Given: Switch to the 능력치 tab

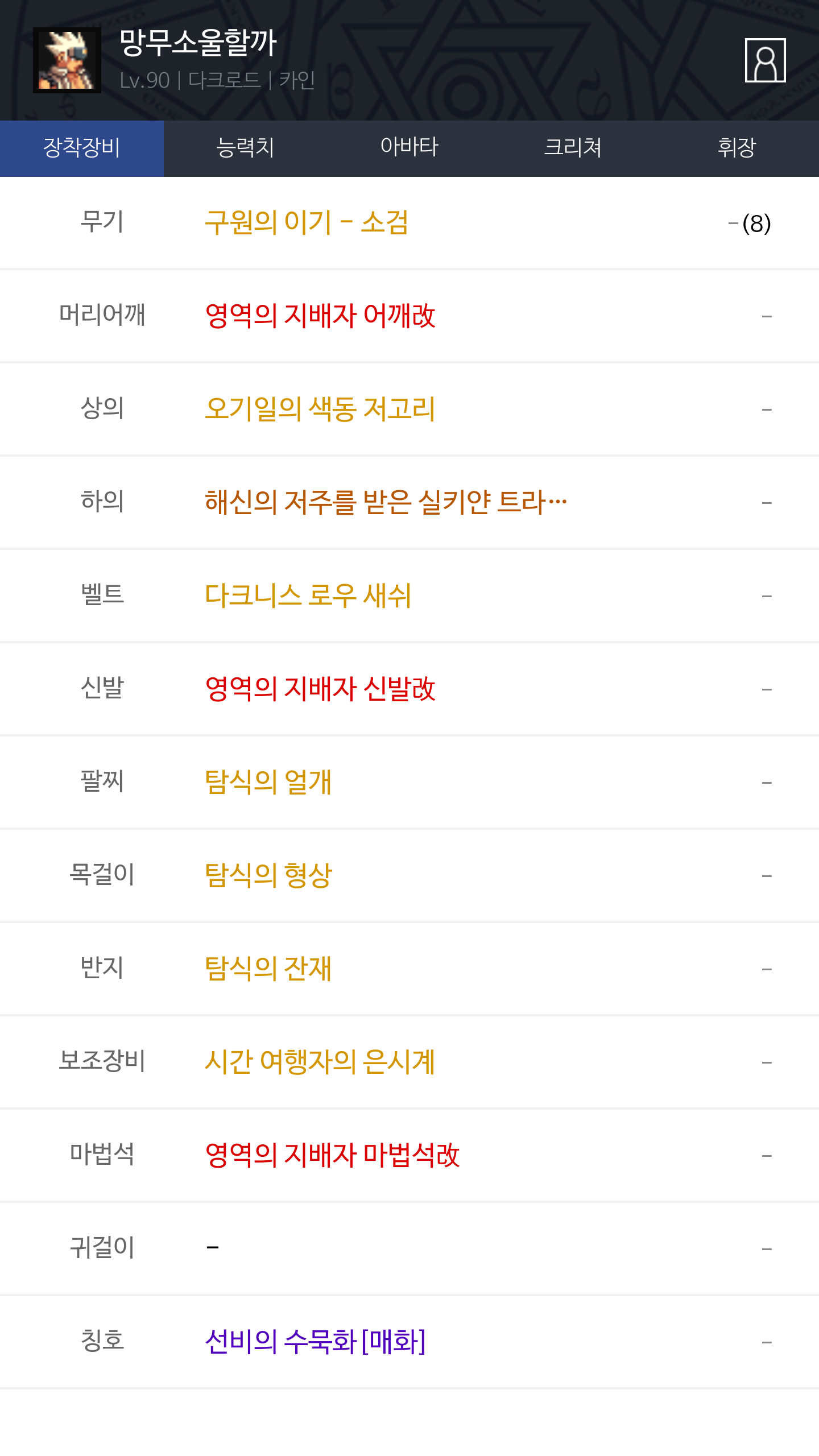Looking at the screenshot, I should (x=246, y=148).
